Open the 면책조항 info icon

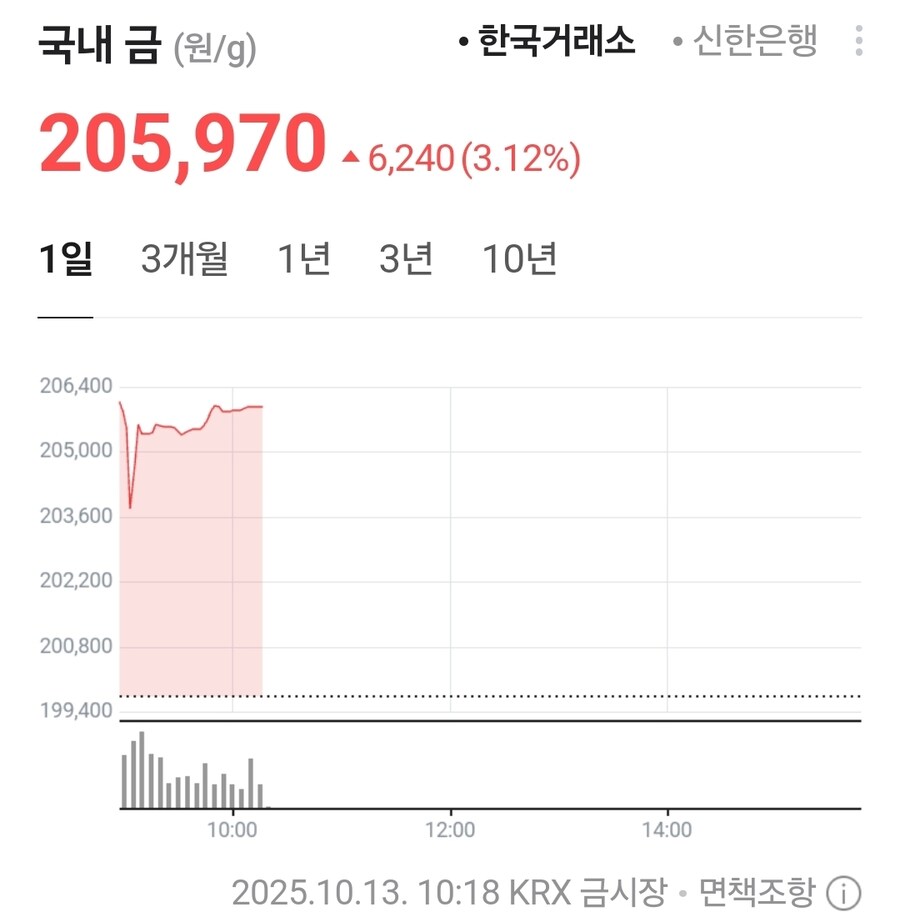point(844,891)
